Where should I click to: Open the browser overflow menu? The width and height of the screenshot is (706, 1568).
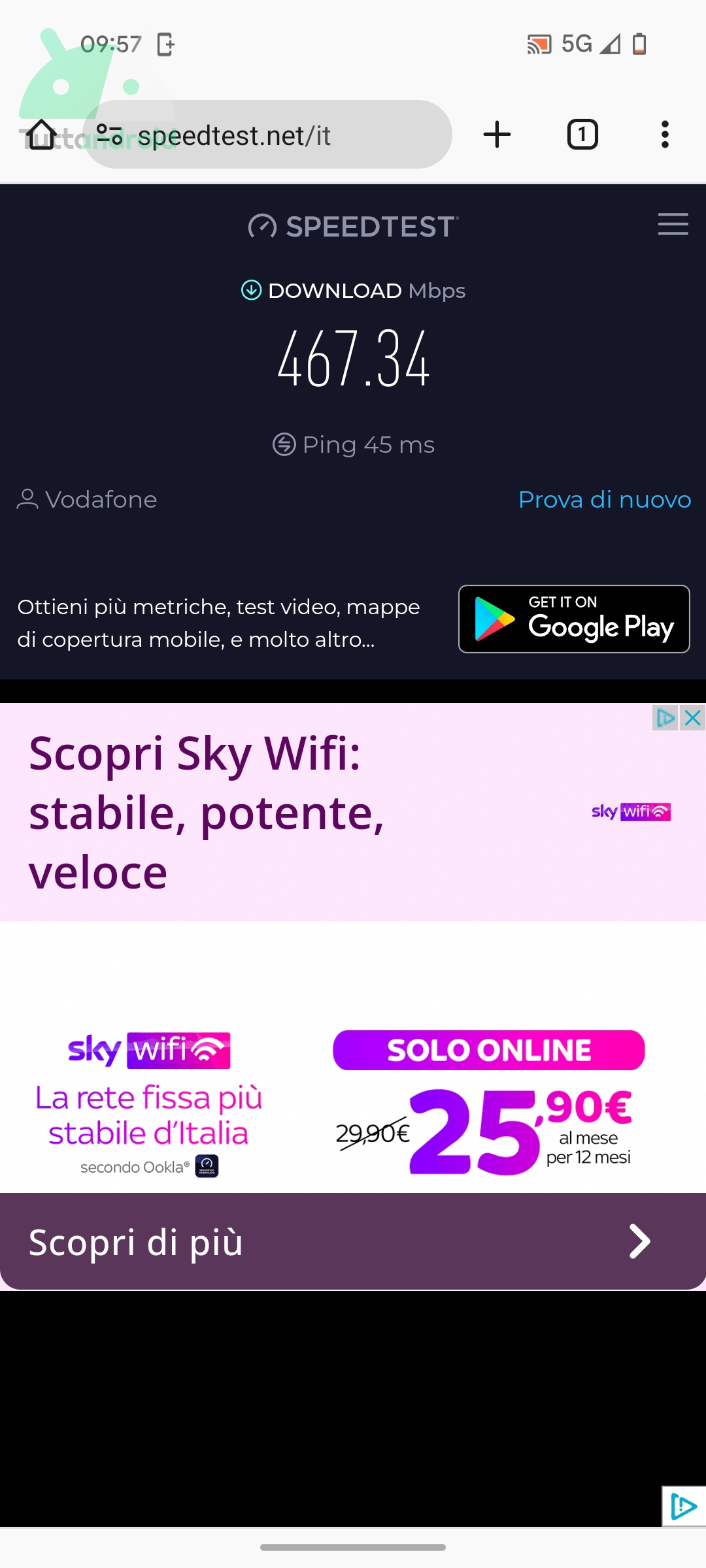point(665,135)
